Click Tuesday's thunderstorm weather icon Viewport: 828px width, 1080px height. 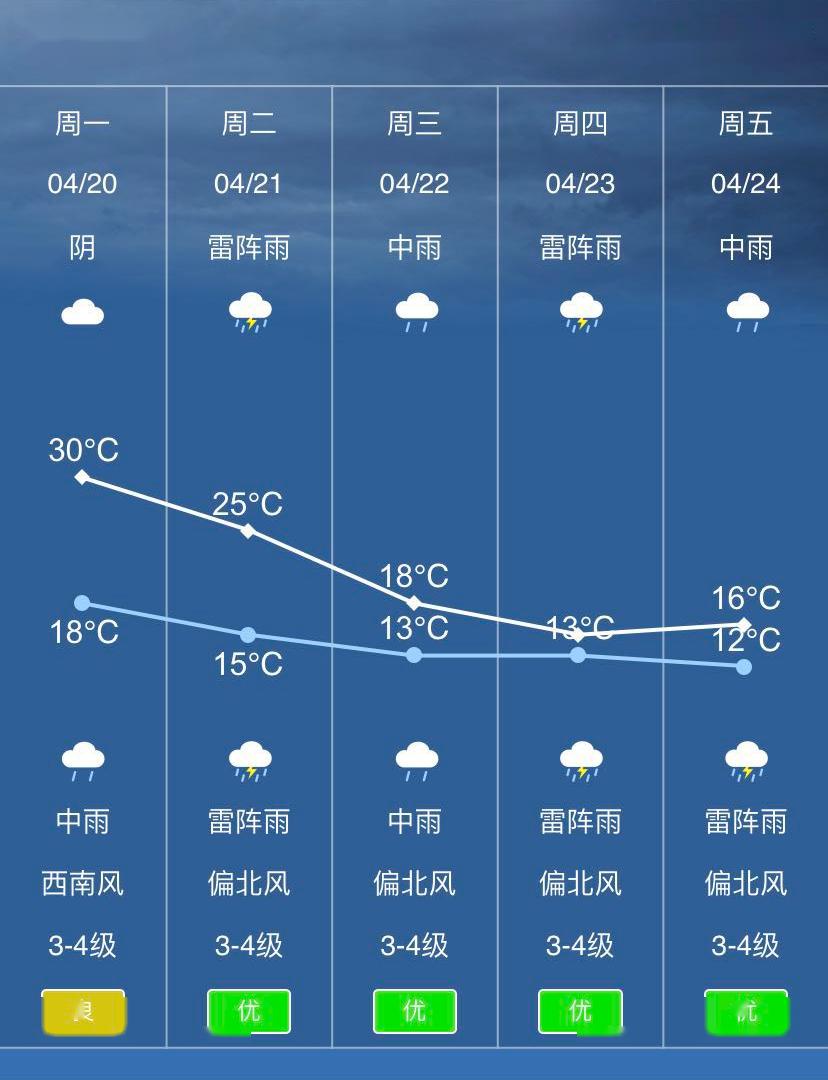[x=249, y=311]
